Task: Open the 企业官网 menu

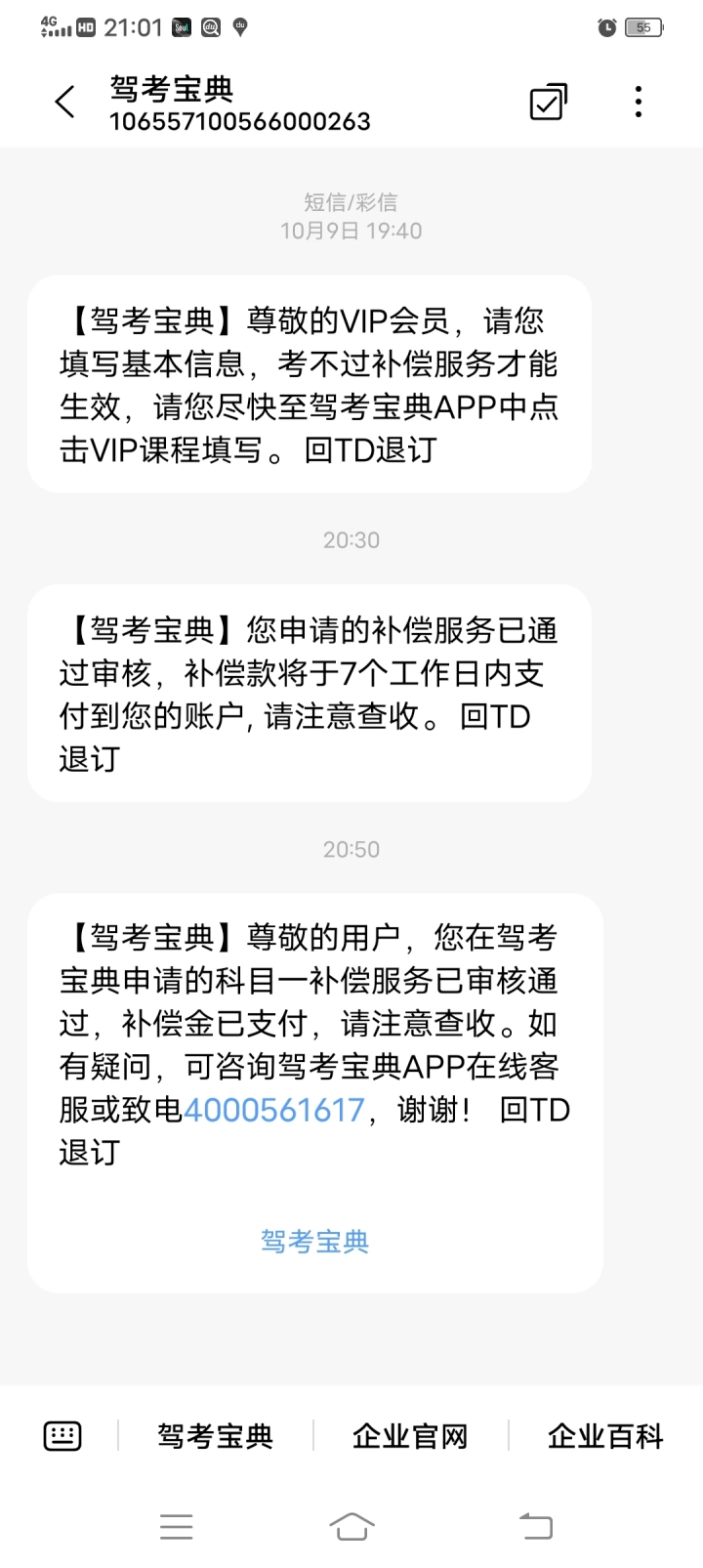Action: (x=410, y=1436)
